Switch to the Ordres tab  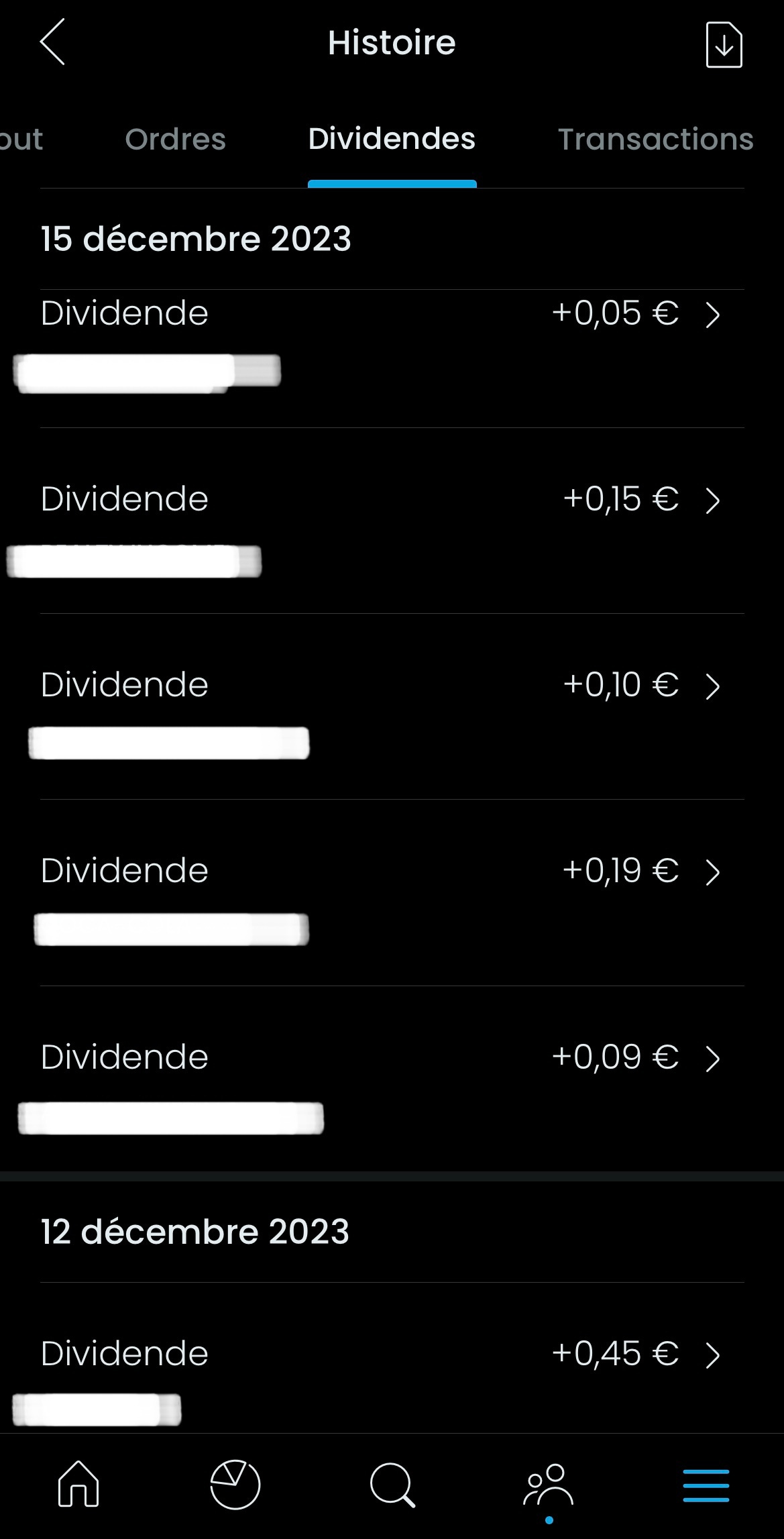pos(175,139)
